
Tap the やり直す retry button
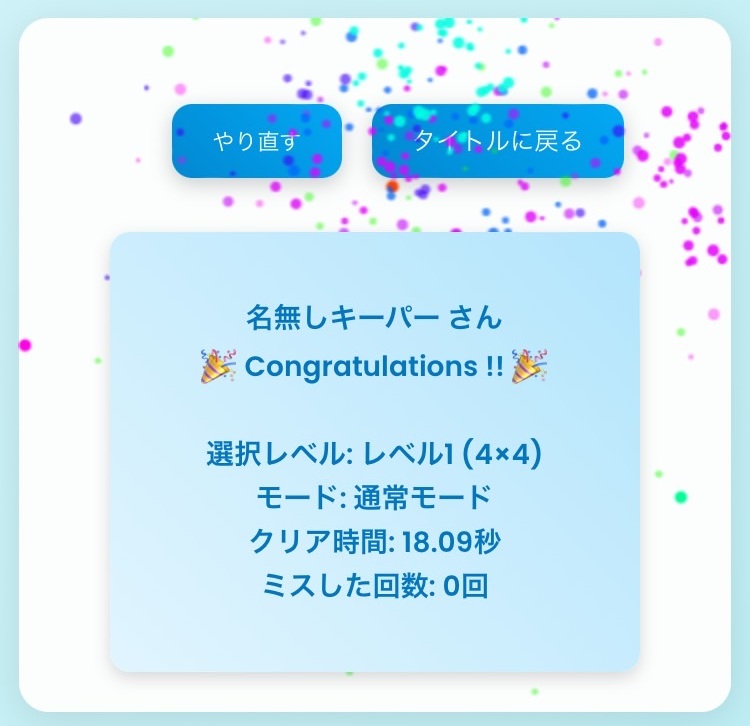click(x=257, y=141)
